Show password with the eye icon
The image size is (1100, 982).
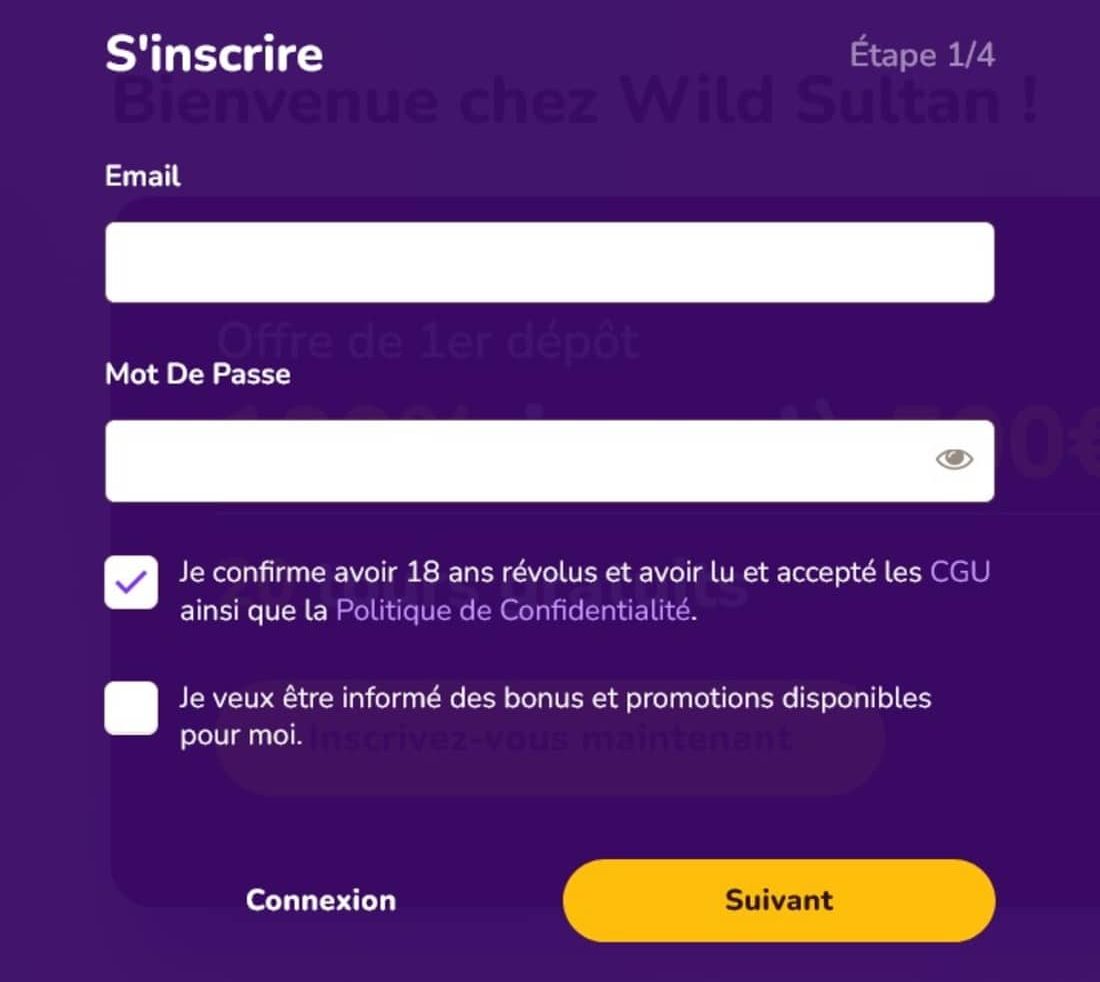954,460
